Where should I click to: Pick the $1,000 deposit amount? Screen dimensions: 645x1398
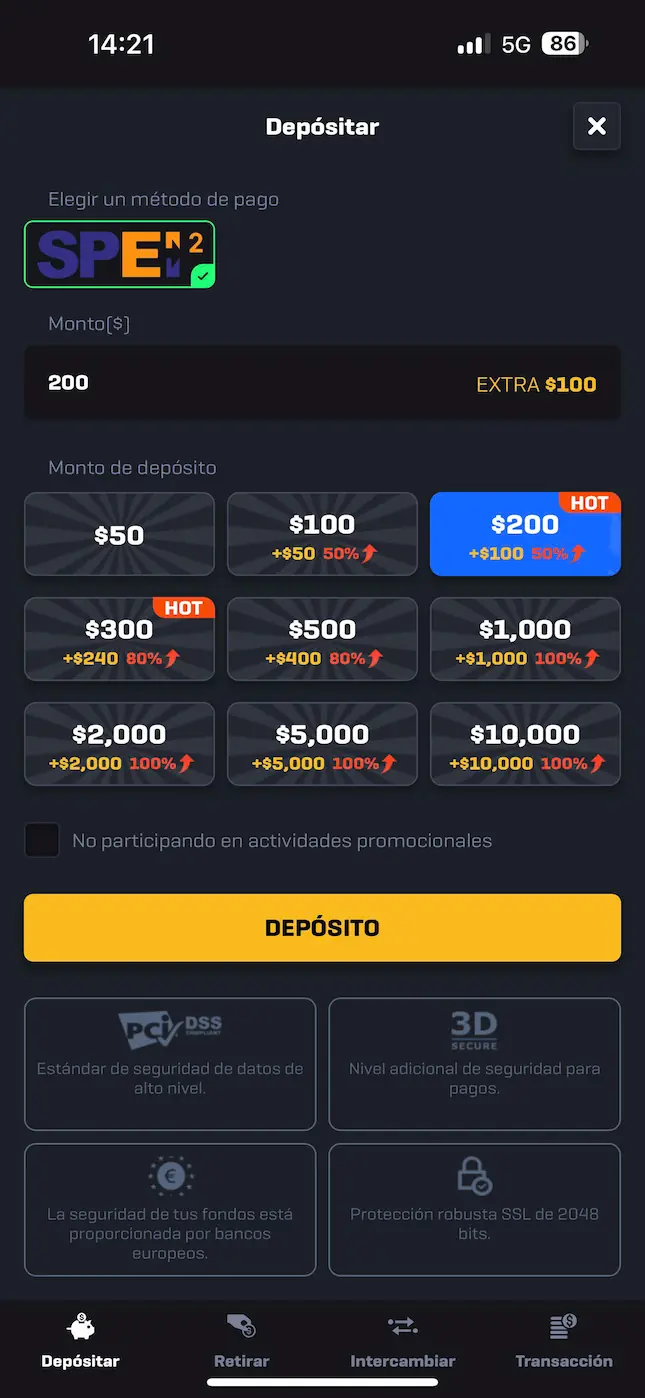(525, 639)
